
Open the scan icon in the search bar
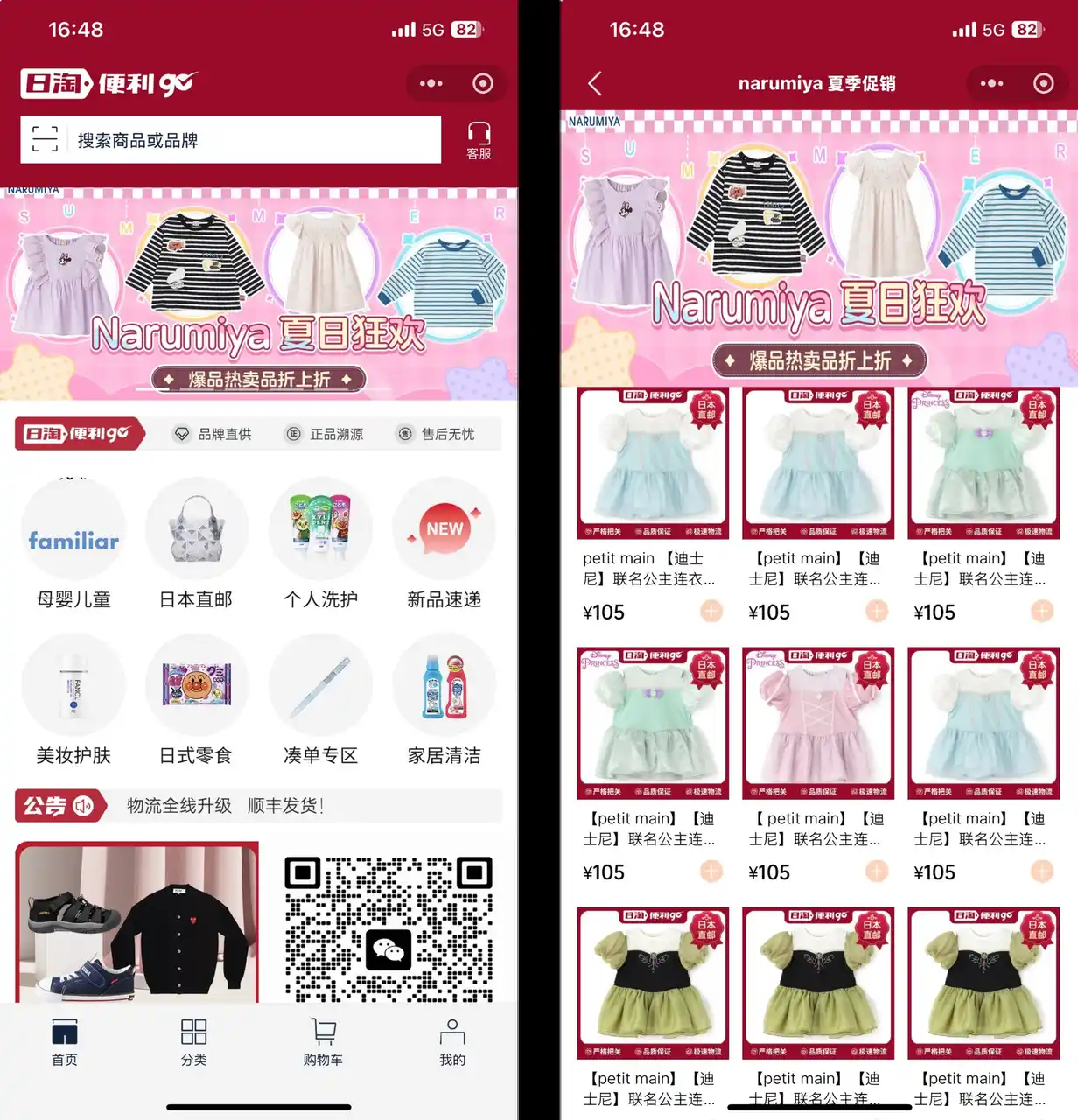tap(45, 139)
